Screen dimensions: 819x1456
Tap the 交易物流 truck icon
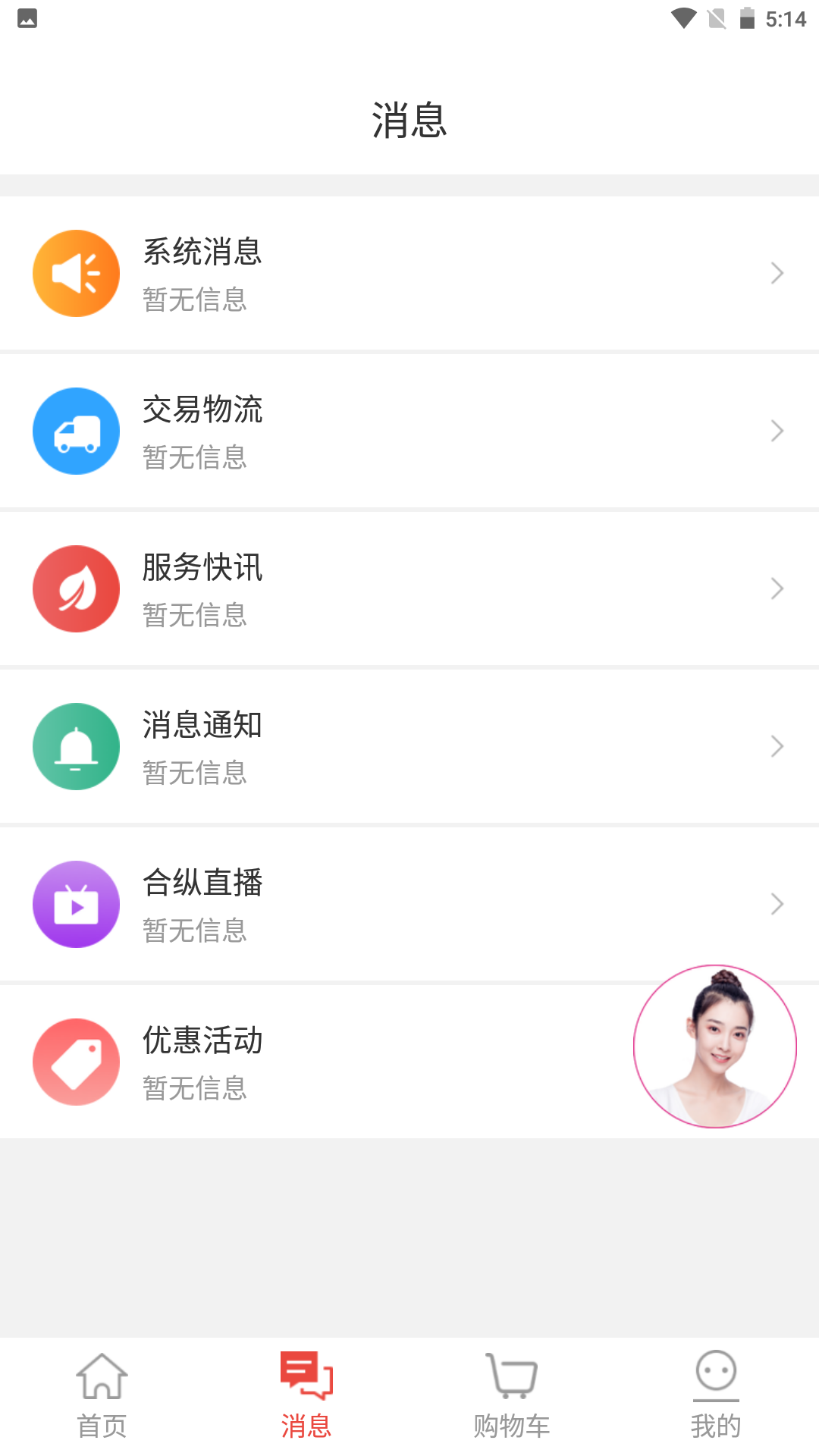(76, 431)
